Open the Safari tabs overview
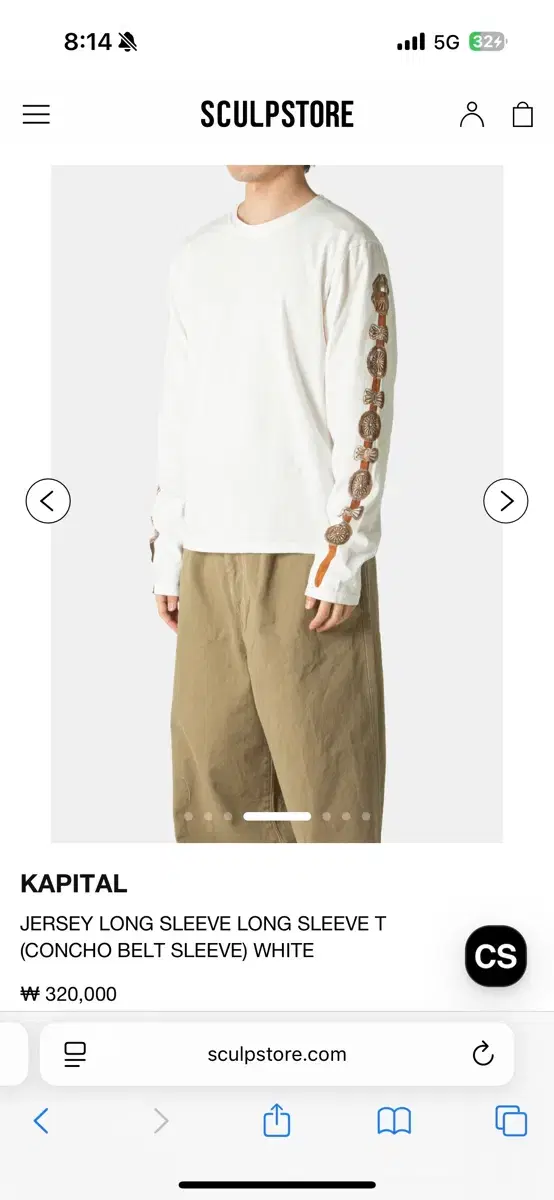Screen dimensions: 554x1200 pyautogui.click(x=511, y=1121)
